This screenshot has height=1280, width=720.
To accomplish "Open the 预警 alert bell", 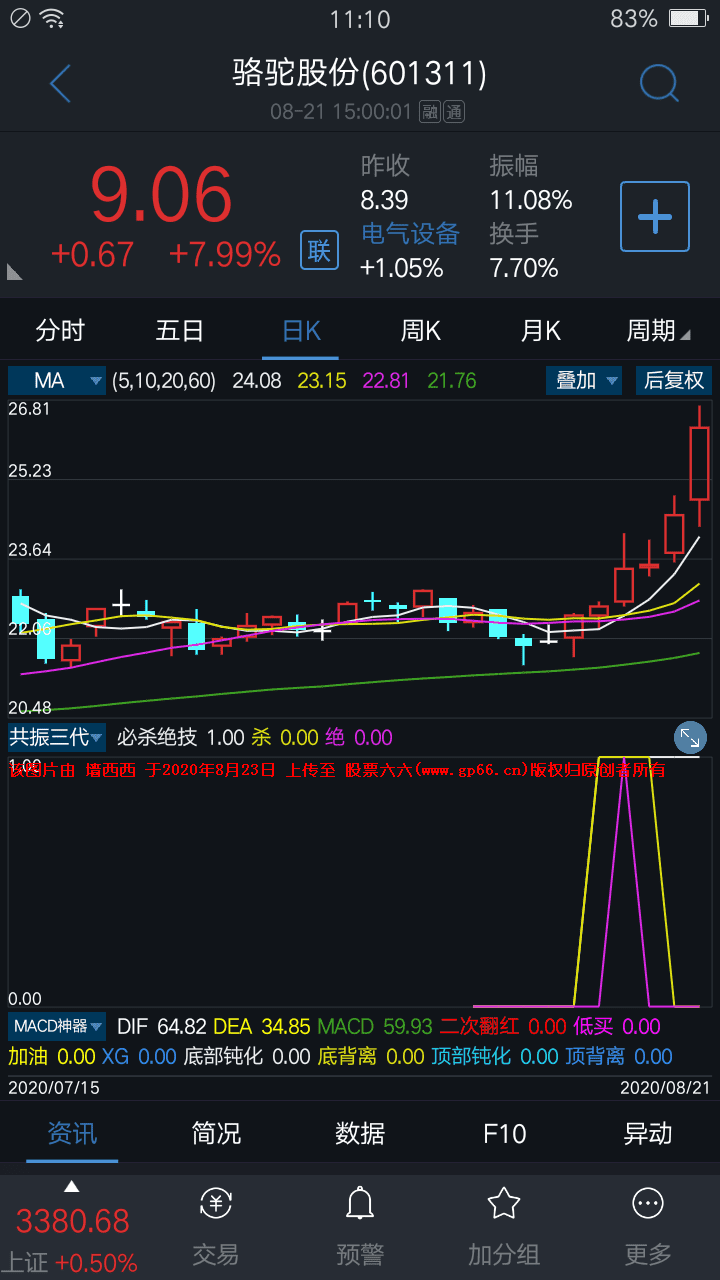I will tap(360, 1228).
